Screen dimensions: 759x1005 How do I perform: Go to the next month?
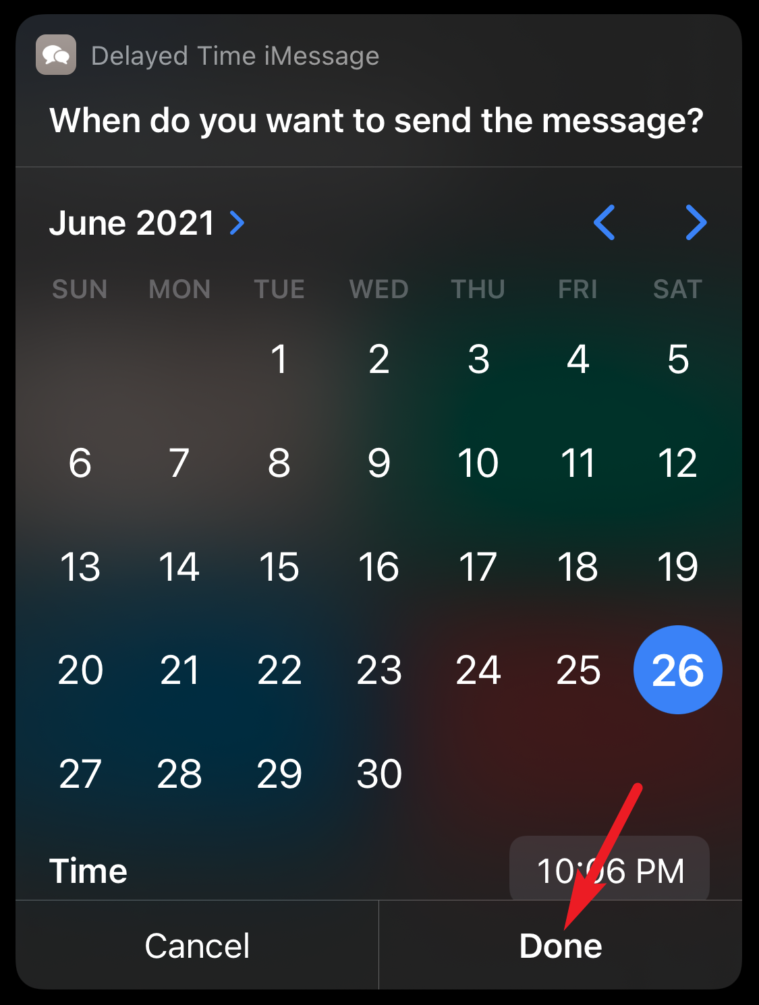(x=696, y=223)
